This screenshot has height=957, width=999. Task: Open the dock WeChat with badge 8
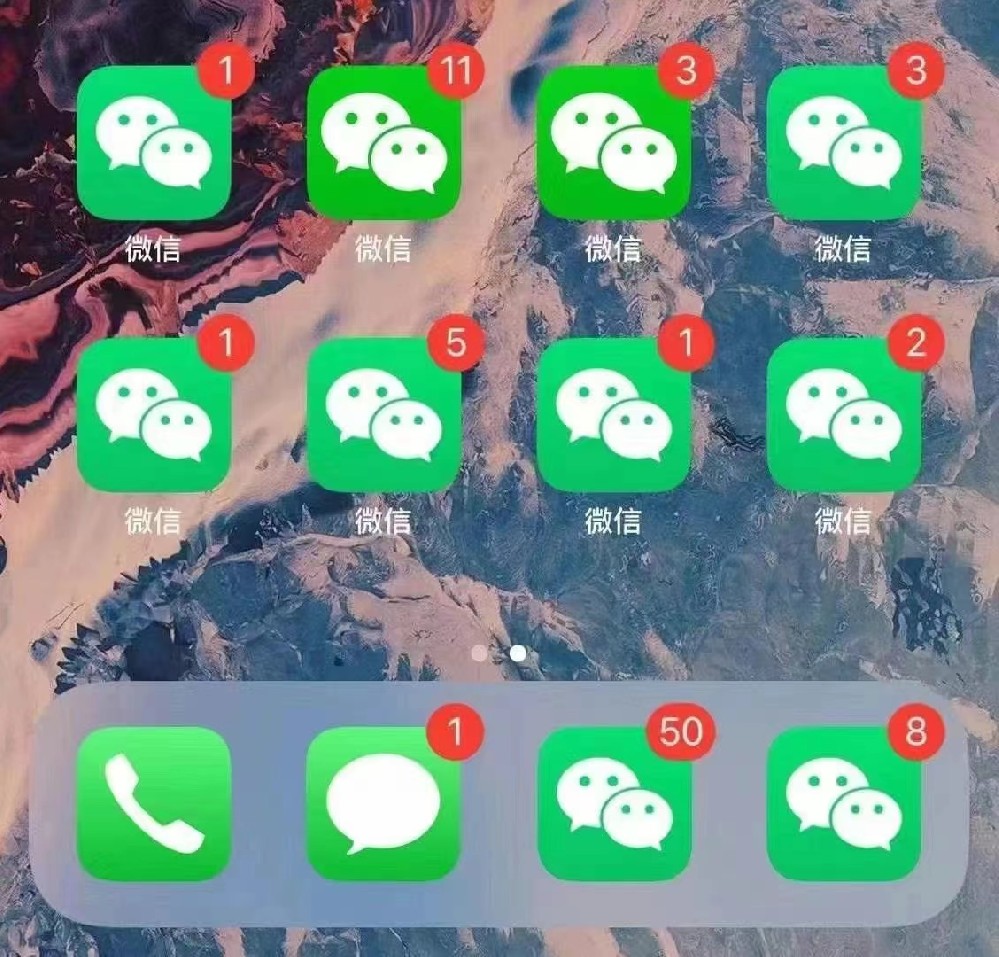[843, 804]
